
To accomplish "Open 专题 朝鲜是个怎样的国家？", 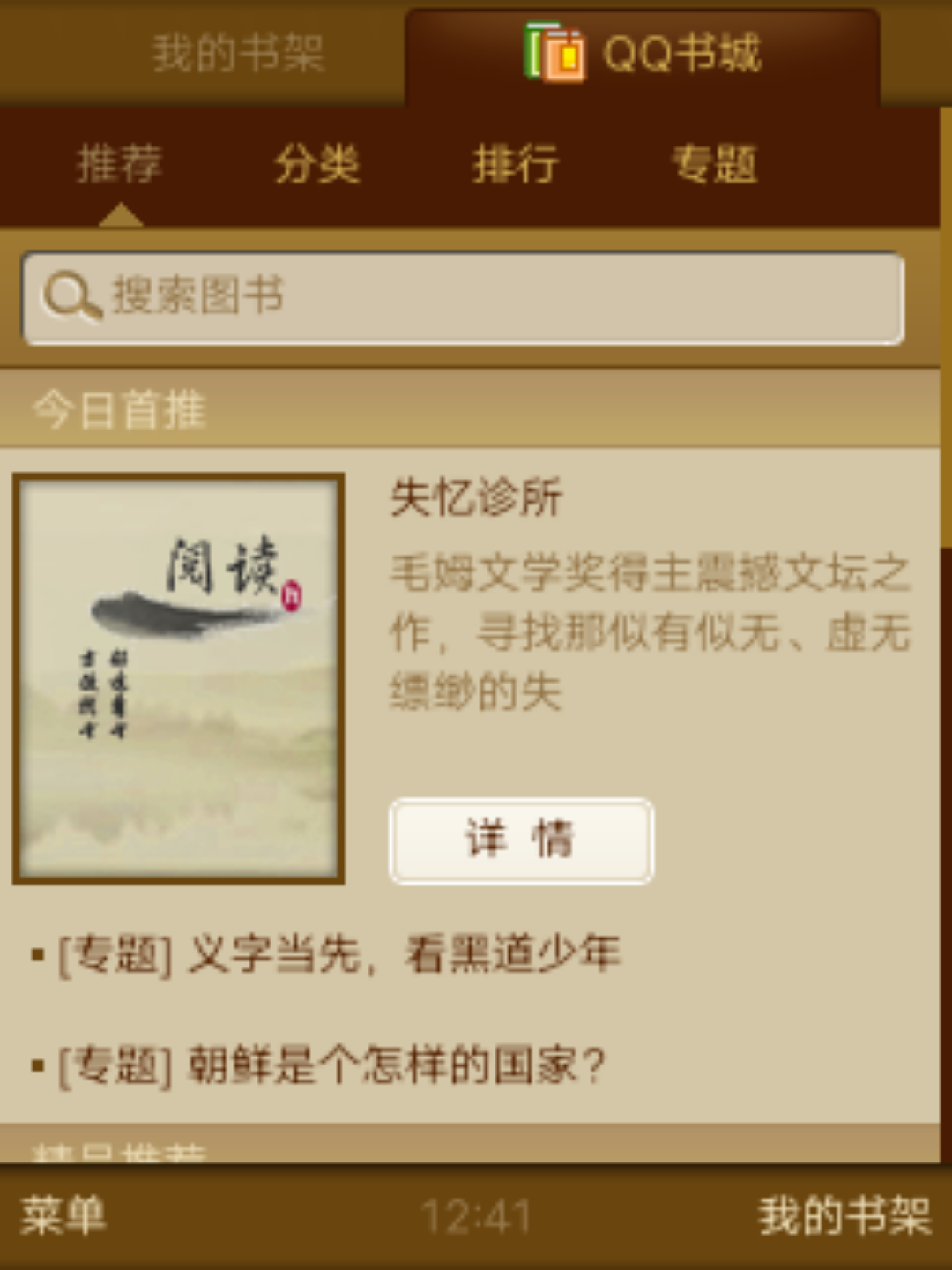I will click(331, 1065).
